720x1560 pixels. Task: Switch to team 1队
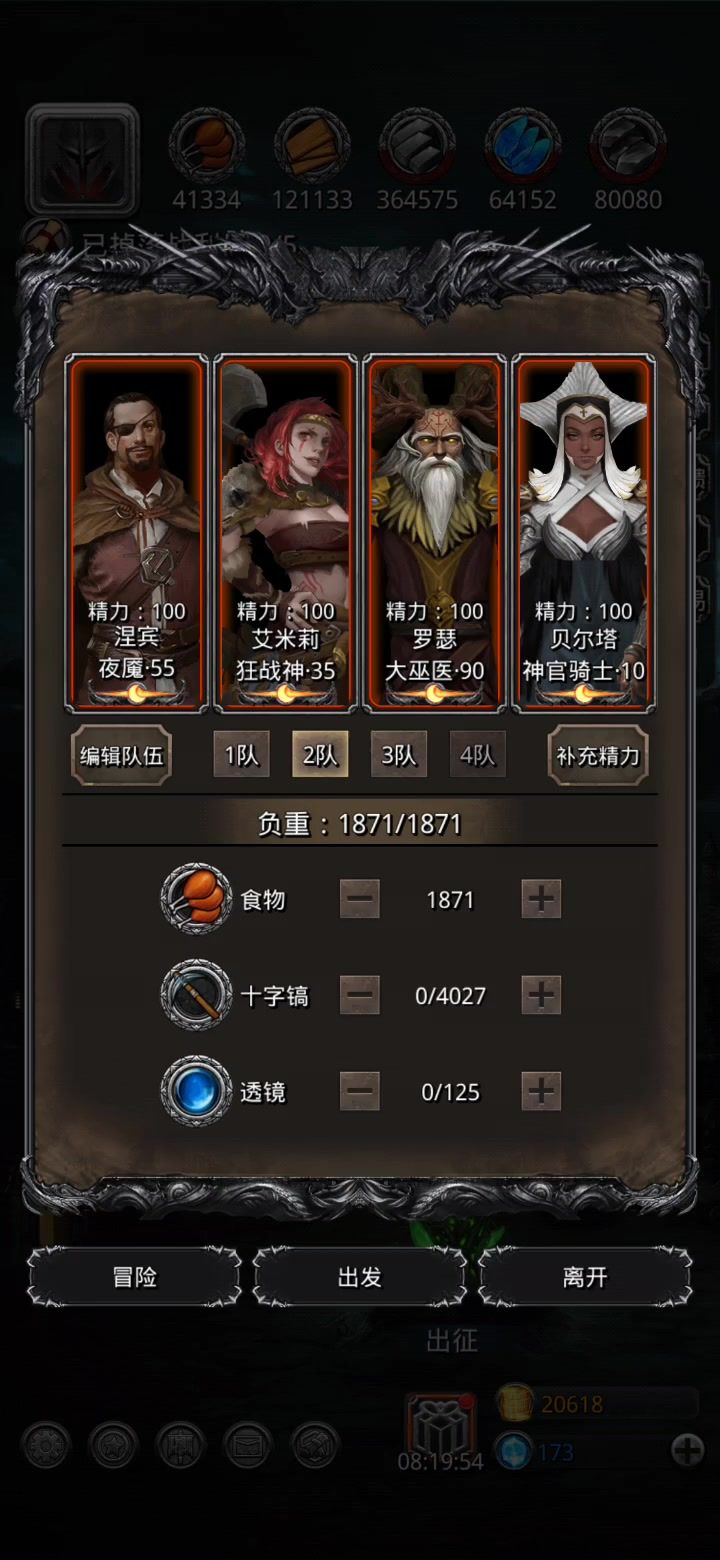click(241, 754)
